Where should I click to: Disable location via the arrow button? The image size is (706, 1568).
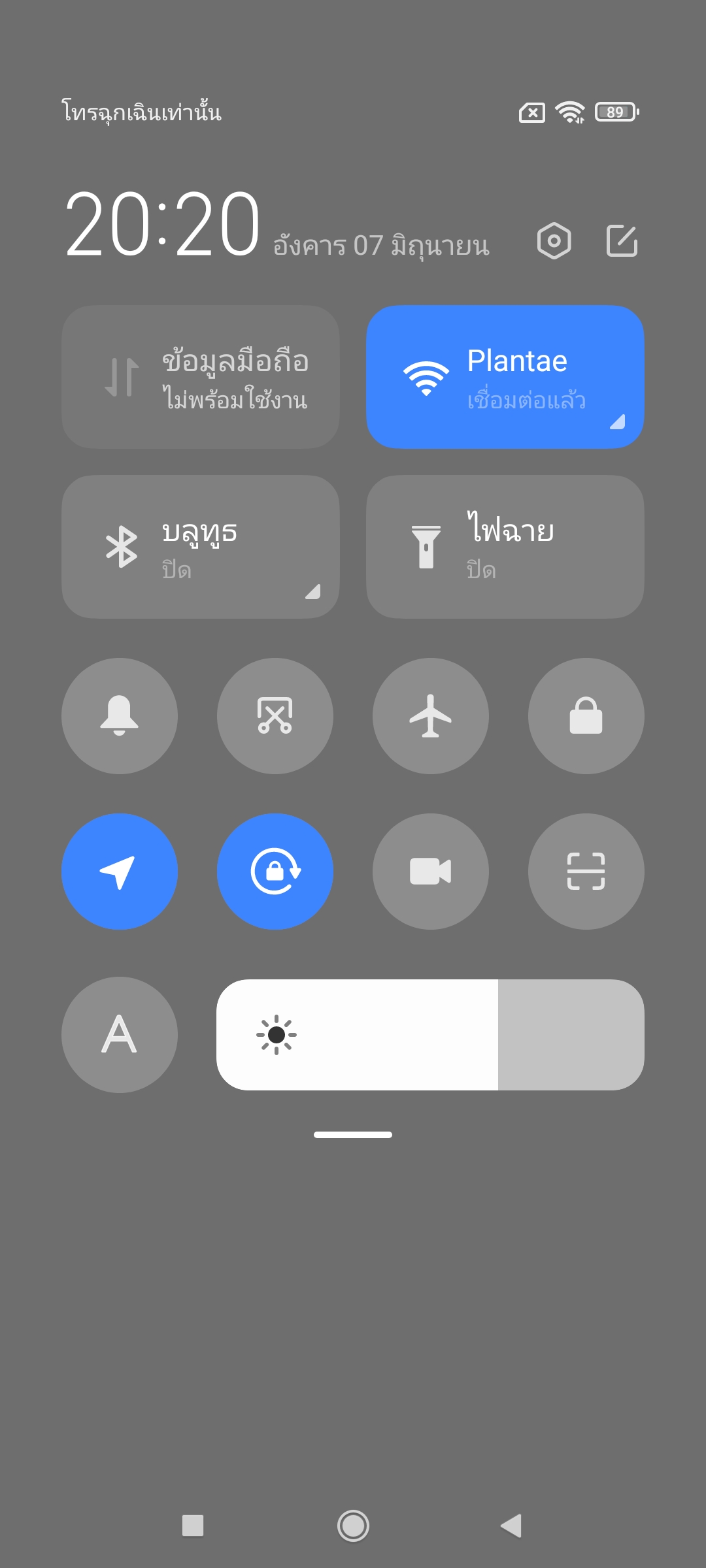(120, 872)
